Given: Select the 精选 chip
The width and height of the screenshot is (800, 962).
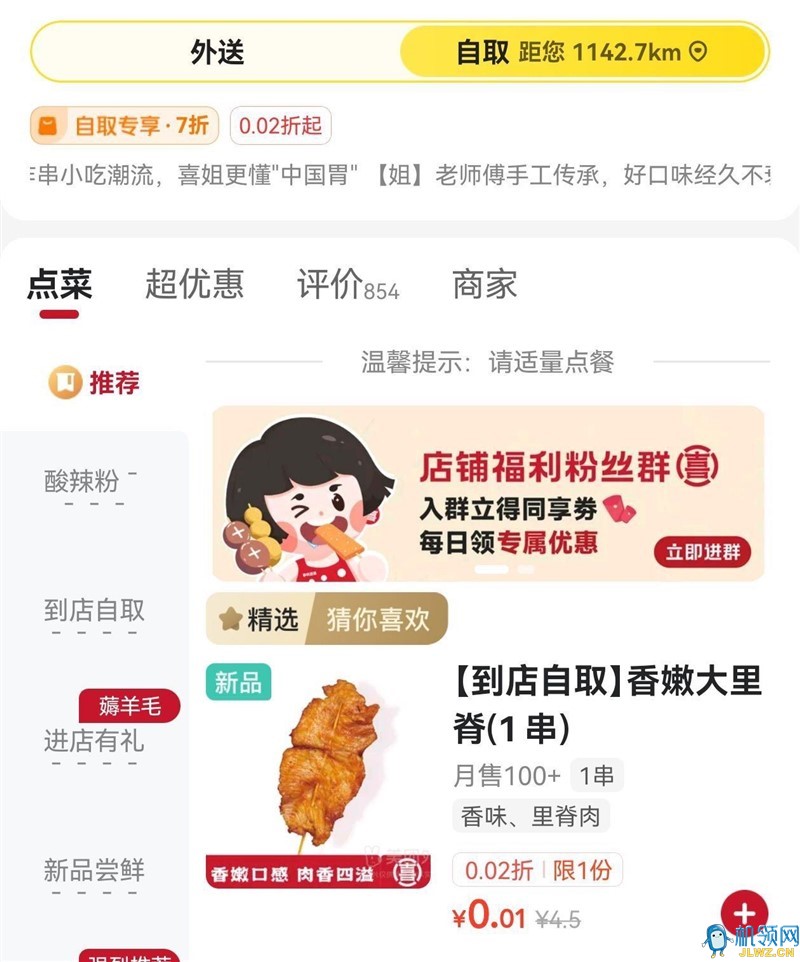Looking at the screenshot, I should [259, 619].
